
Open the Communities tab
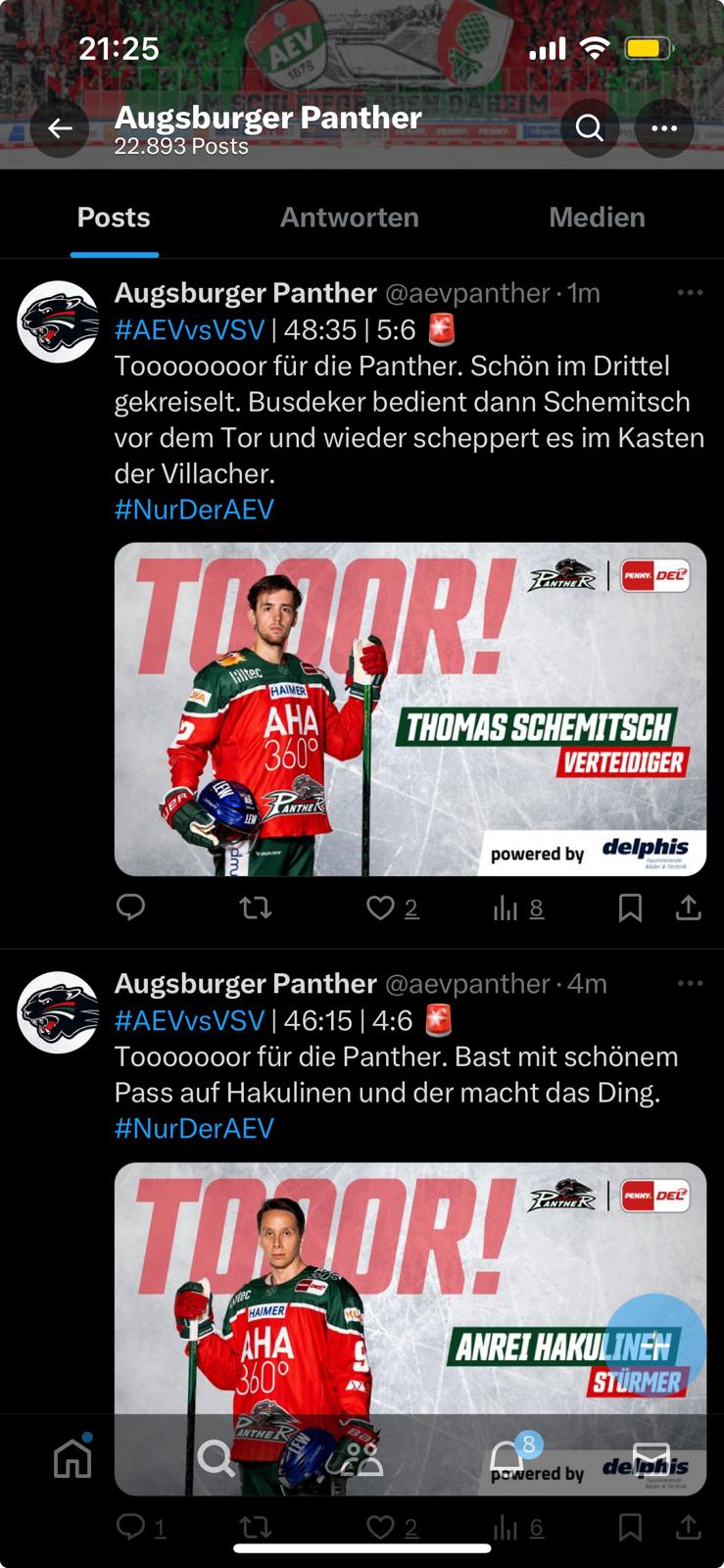(362, 1458)
